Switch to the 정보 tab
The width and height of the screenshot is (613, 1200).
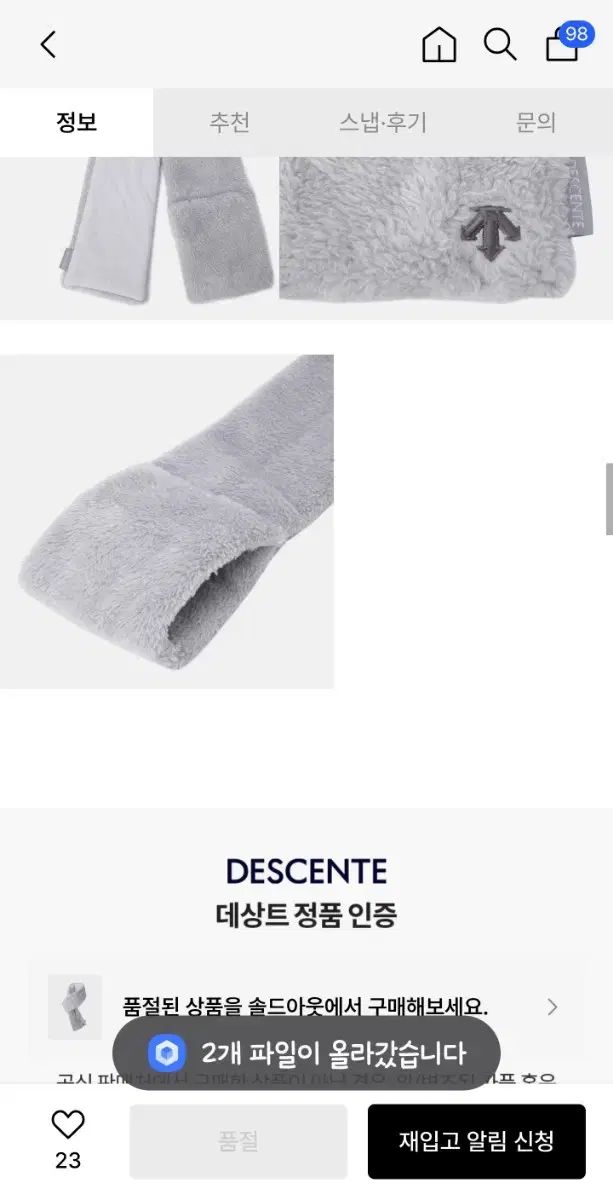pyautogui.click(x=76, y=123)
